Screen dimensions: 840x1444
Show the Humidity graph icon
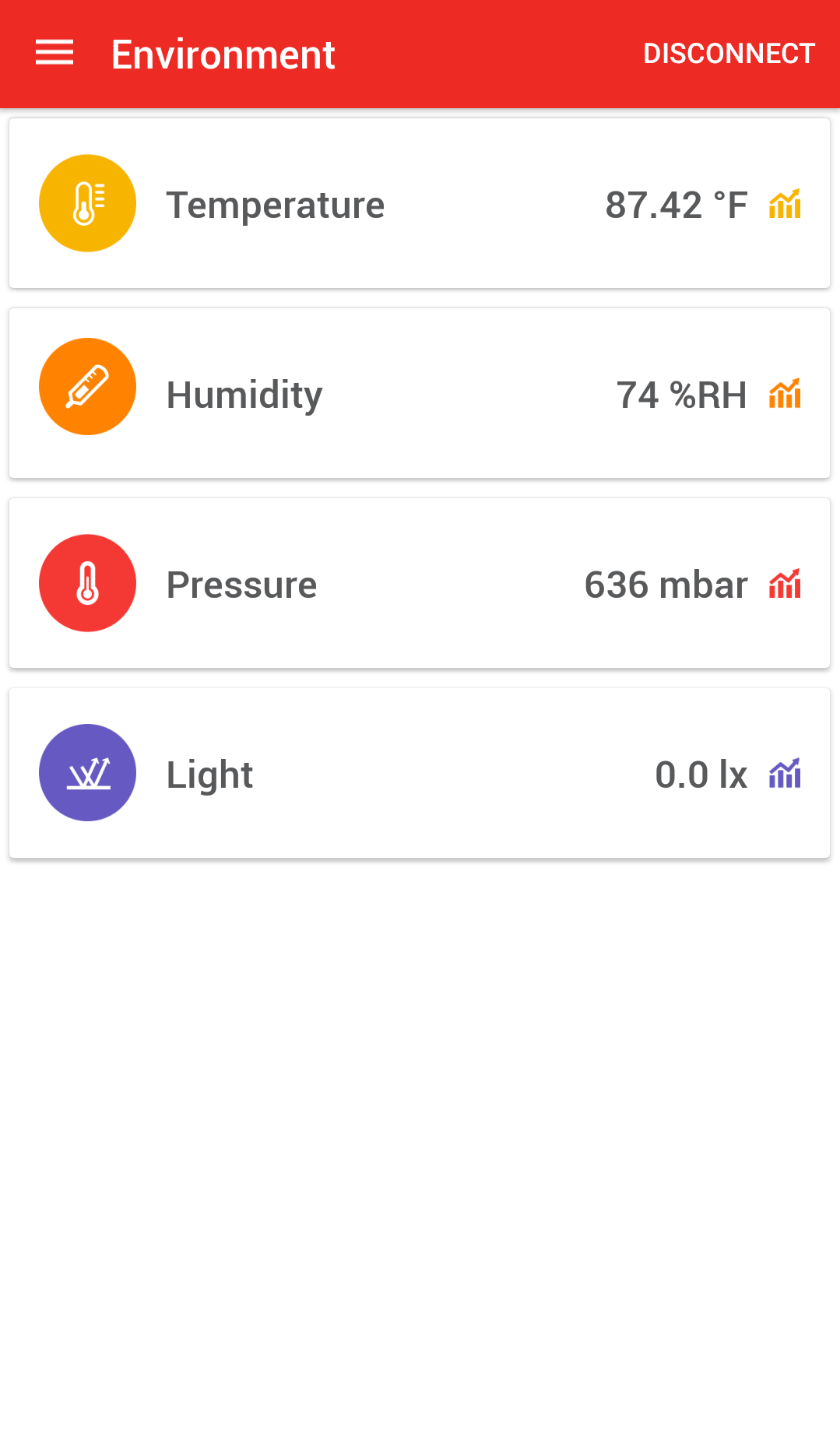[785, 394]
